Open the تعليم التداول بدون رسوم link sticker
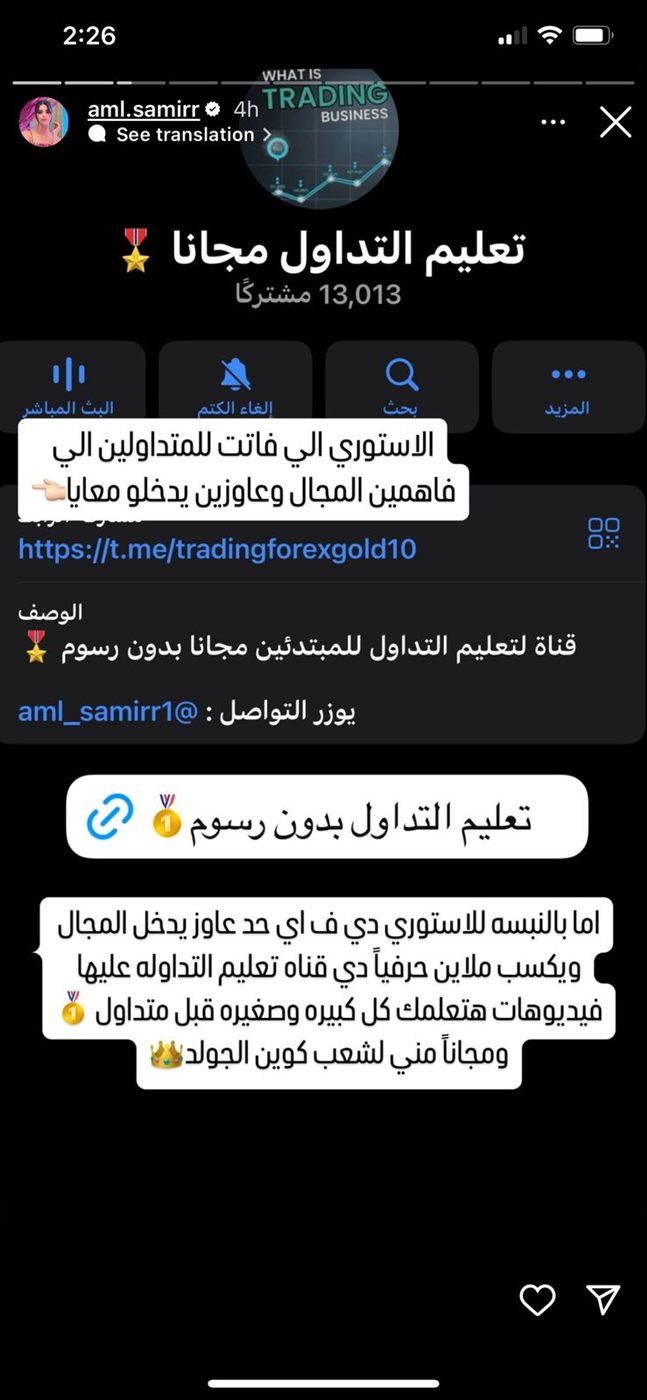The image size is (647, 1400). pos(327,816)
